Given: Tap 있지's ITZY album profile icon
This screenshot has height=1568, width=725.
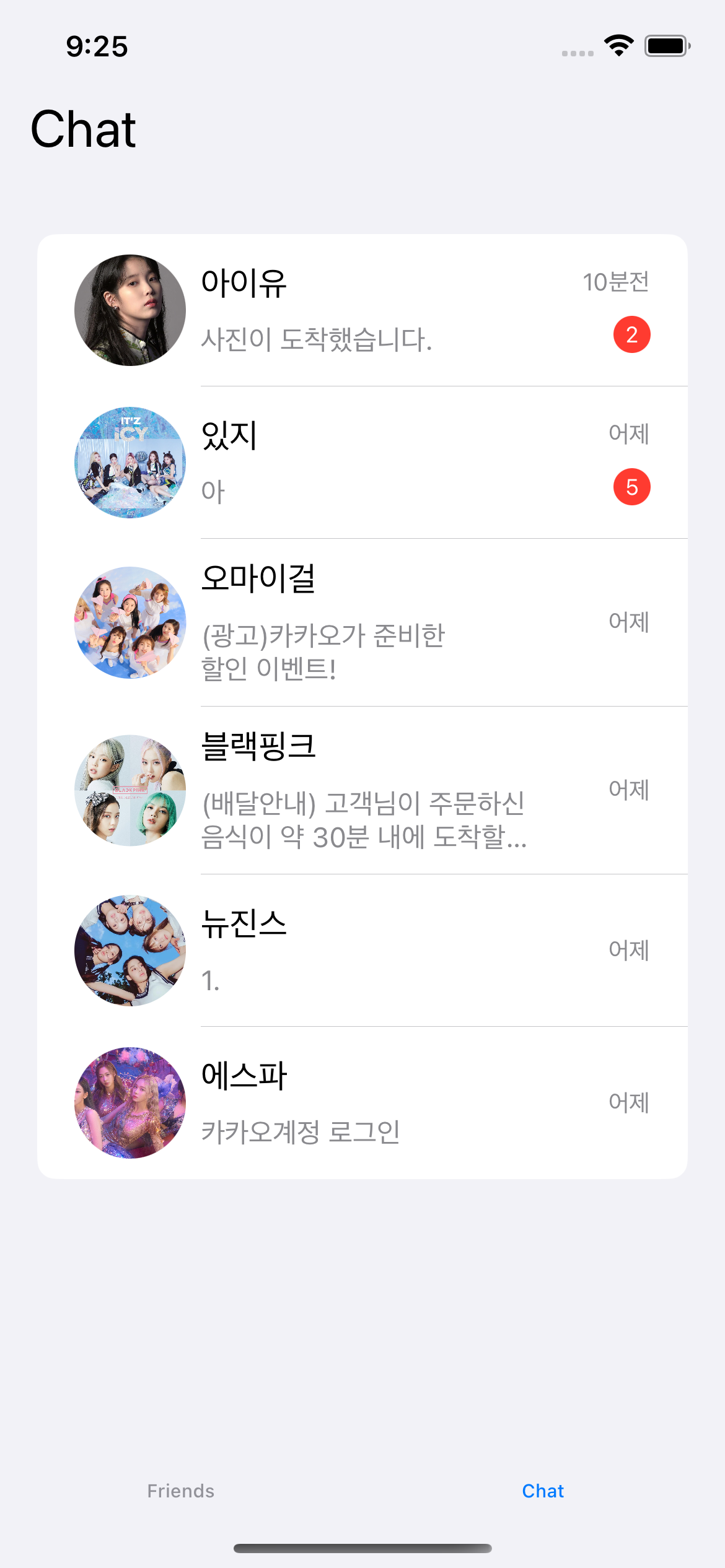Looking at the screenshot, I should pyautogui.click(x=130, y=462).
